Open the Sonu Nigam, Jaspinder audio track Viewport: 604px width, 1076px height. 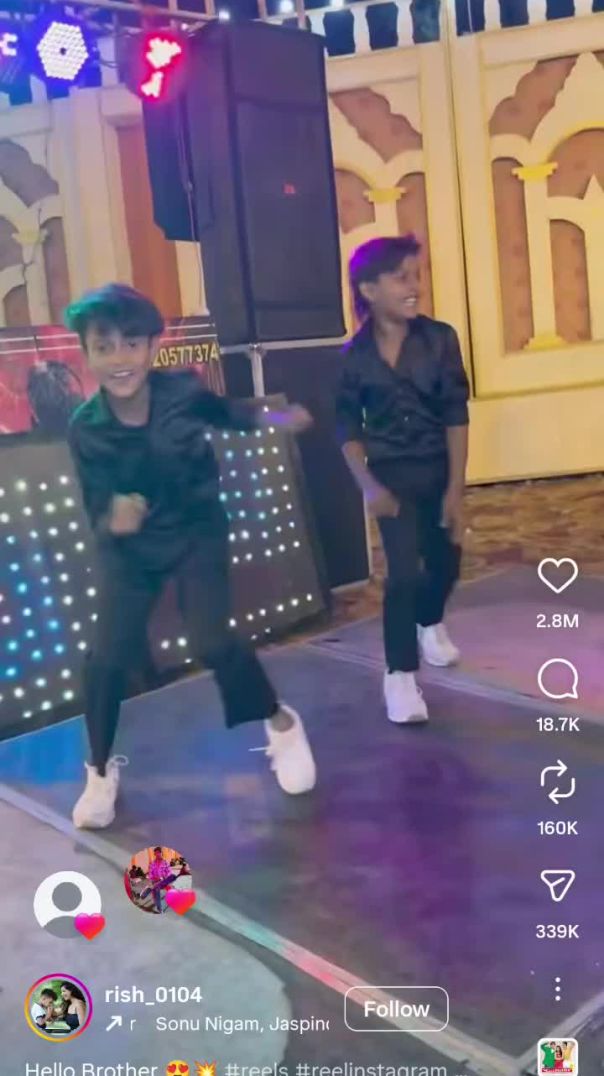[242, 1024]
